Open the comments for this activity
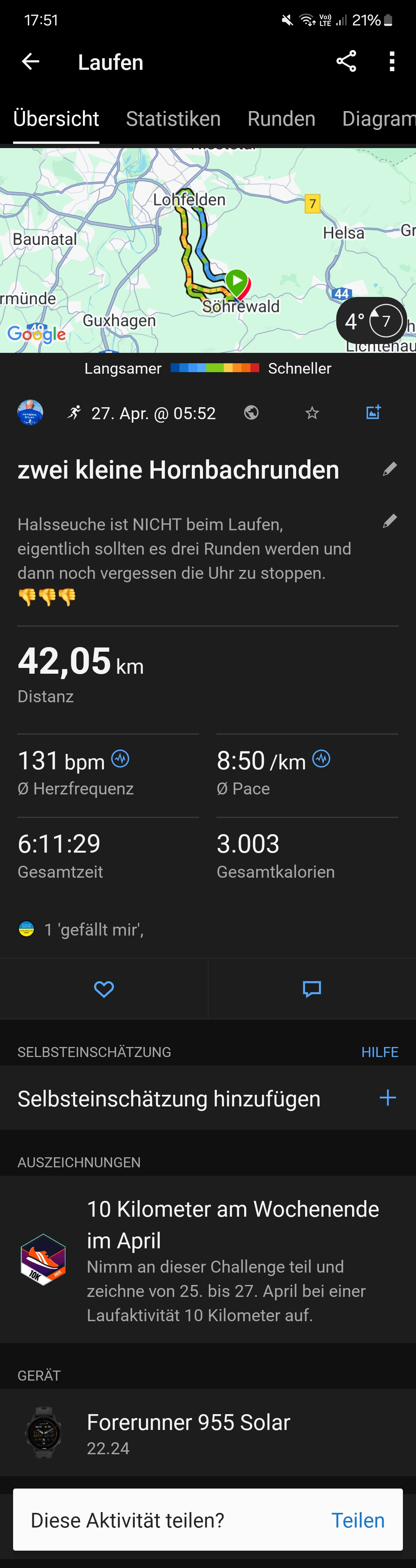416x1568 pixels. pyautogui.click(x=311, y=989)
